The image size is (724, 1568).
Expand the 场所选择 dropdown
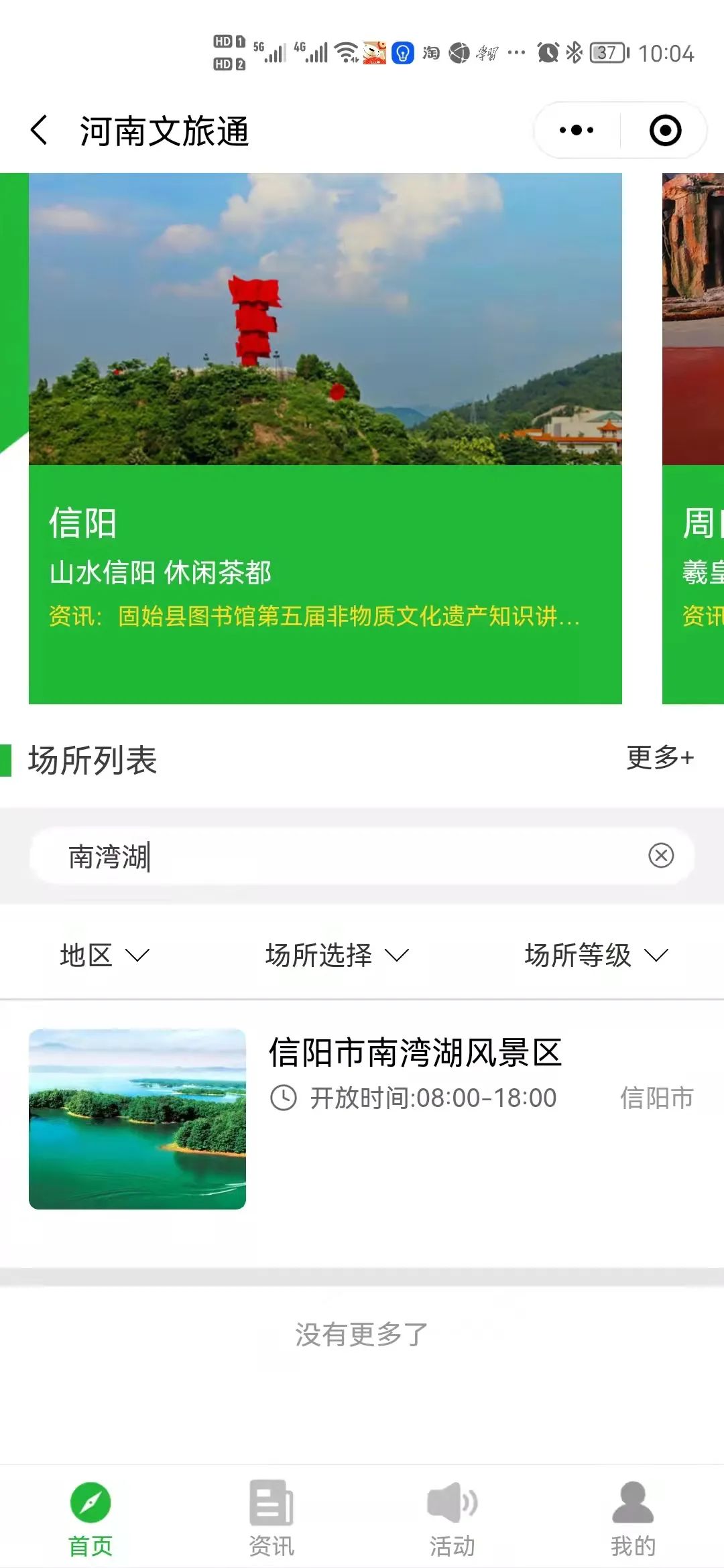pos(337,955)
